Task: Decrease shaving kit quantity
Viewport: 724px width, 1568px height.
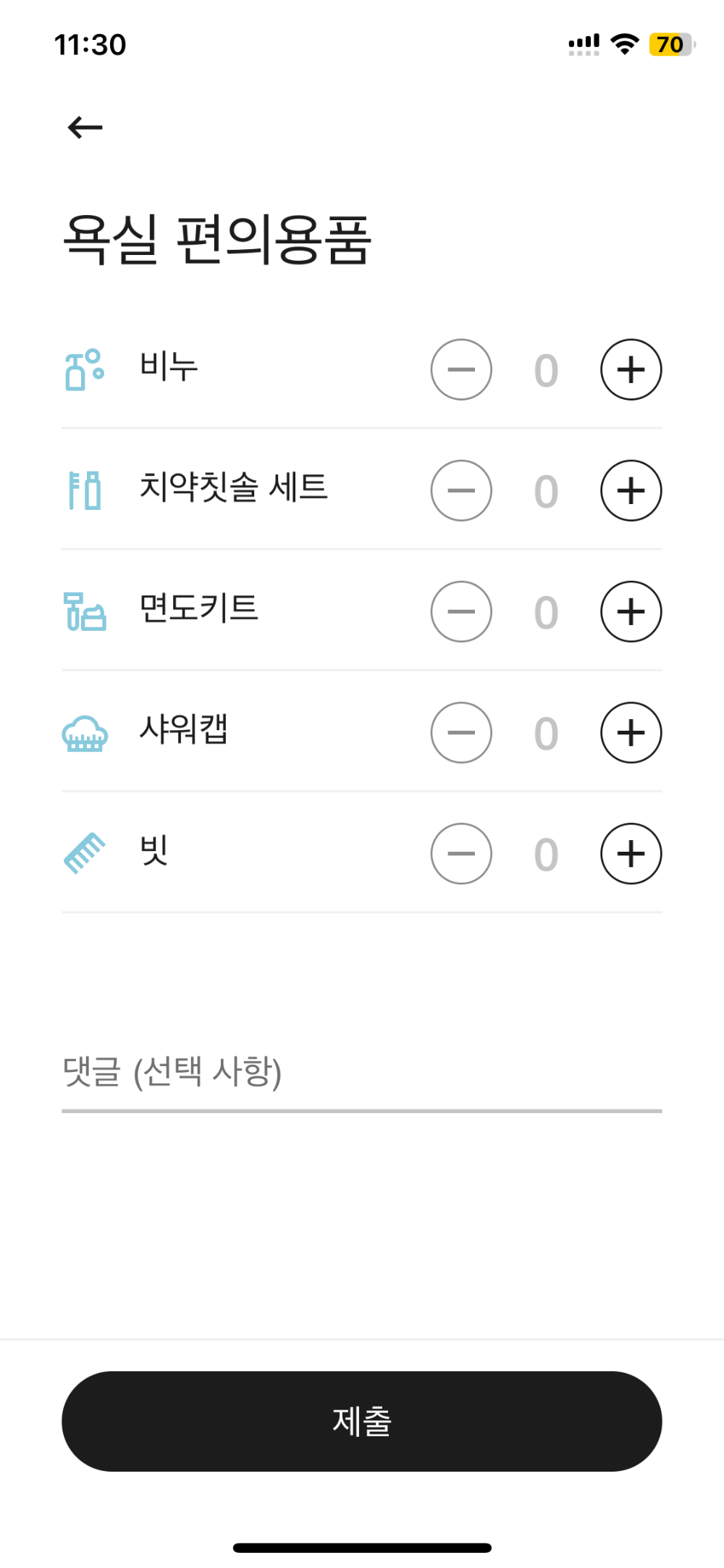Action: click(x=461, y=612)
